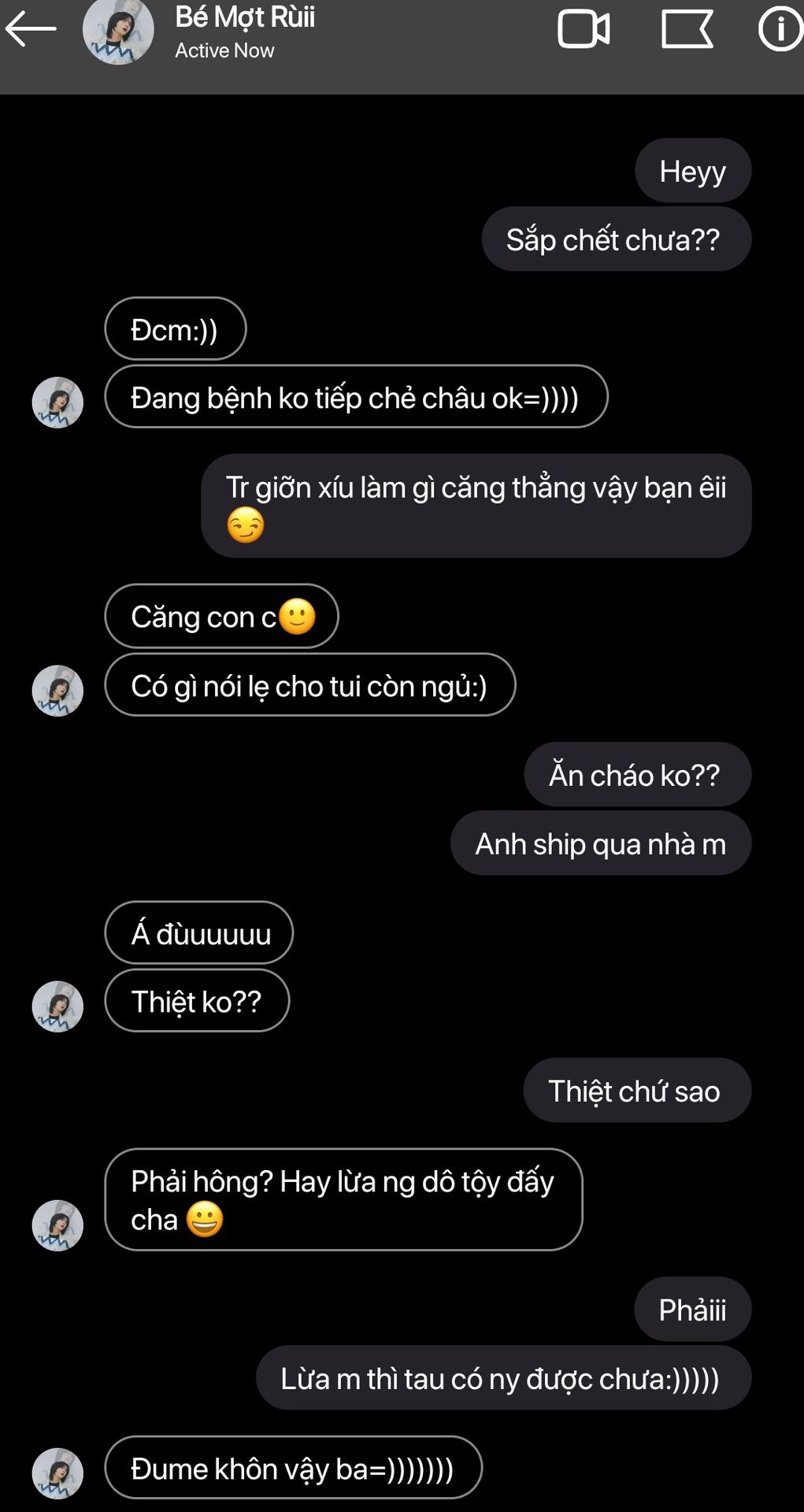Tap the flag icon in the header
Screen dimensions: 804x1512
click(x=687, y=30)
